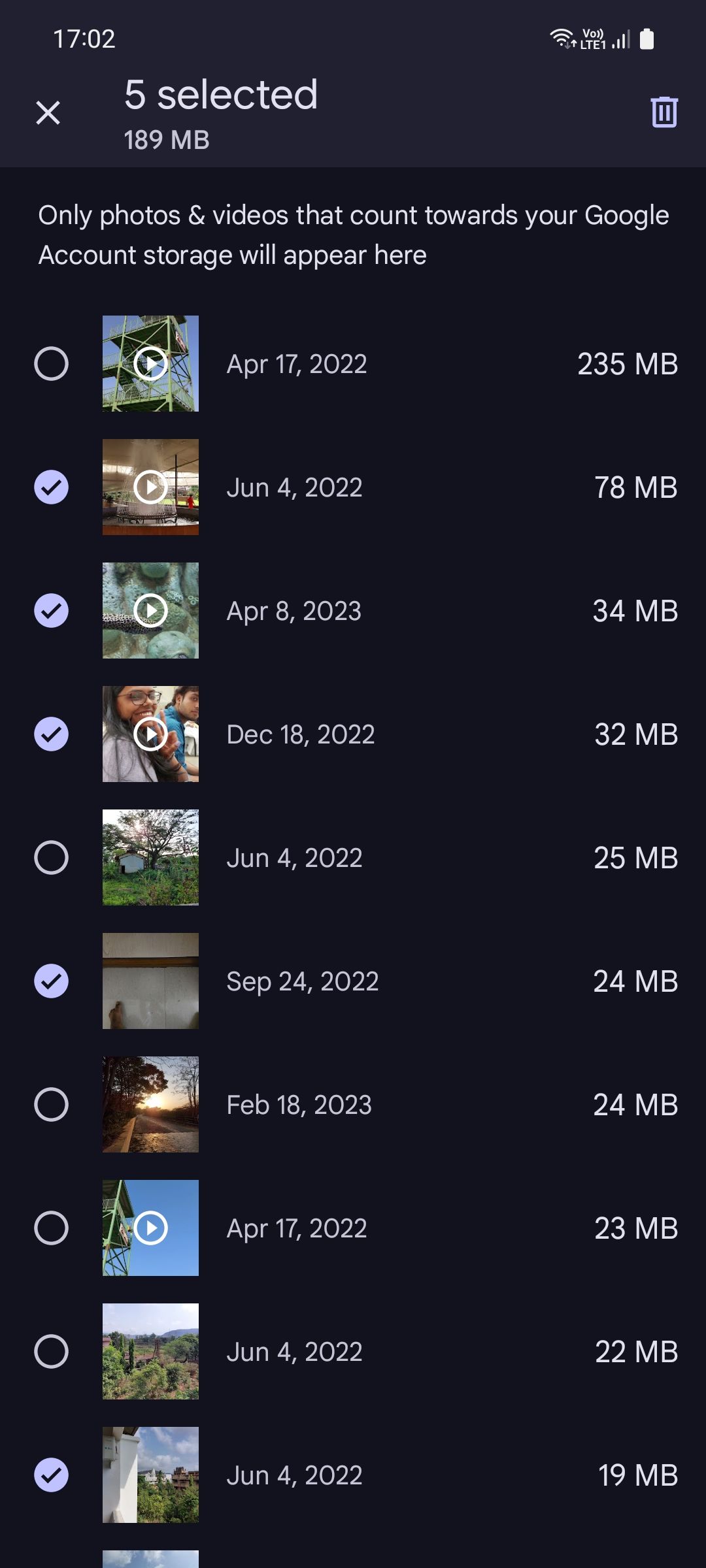Image resolution: width=706 pixels, height=1568 pixels.
Task: Play the Apr 8, 2023 video
Action: coord(151,610)
